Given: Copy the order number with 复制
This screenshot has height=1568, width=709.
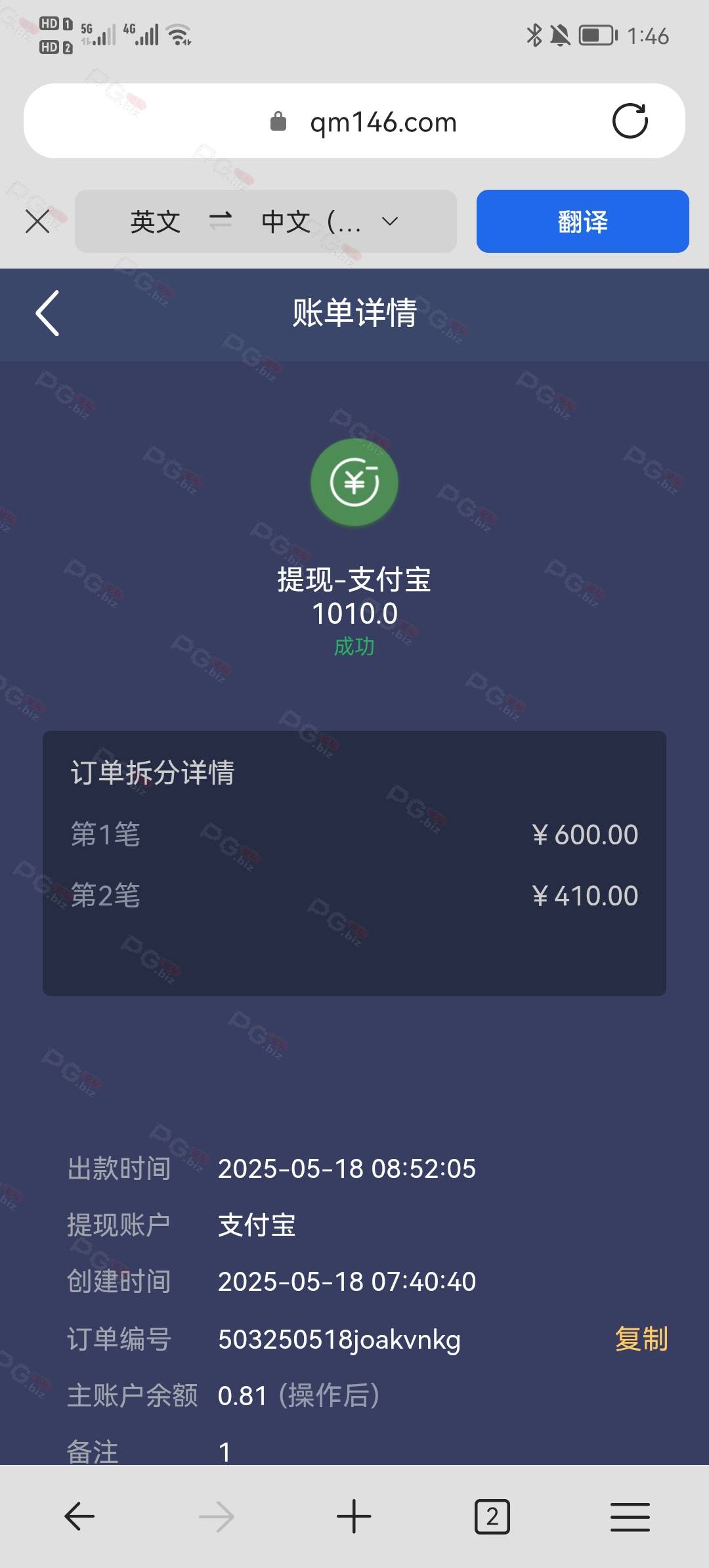Looking at the screenshot, I should tap(641, 1339).
